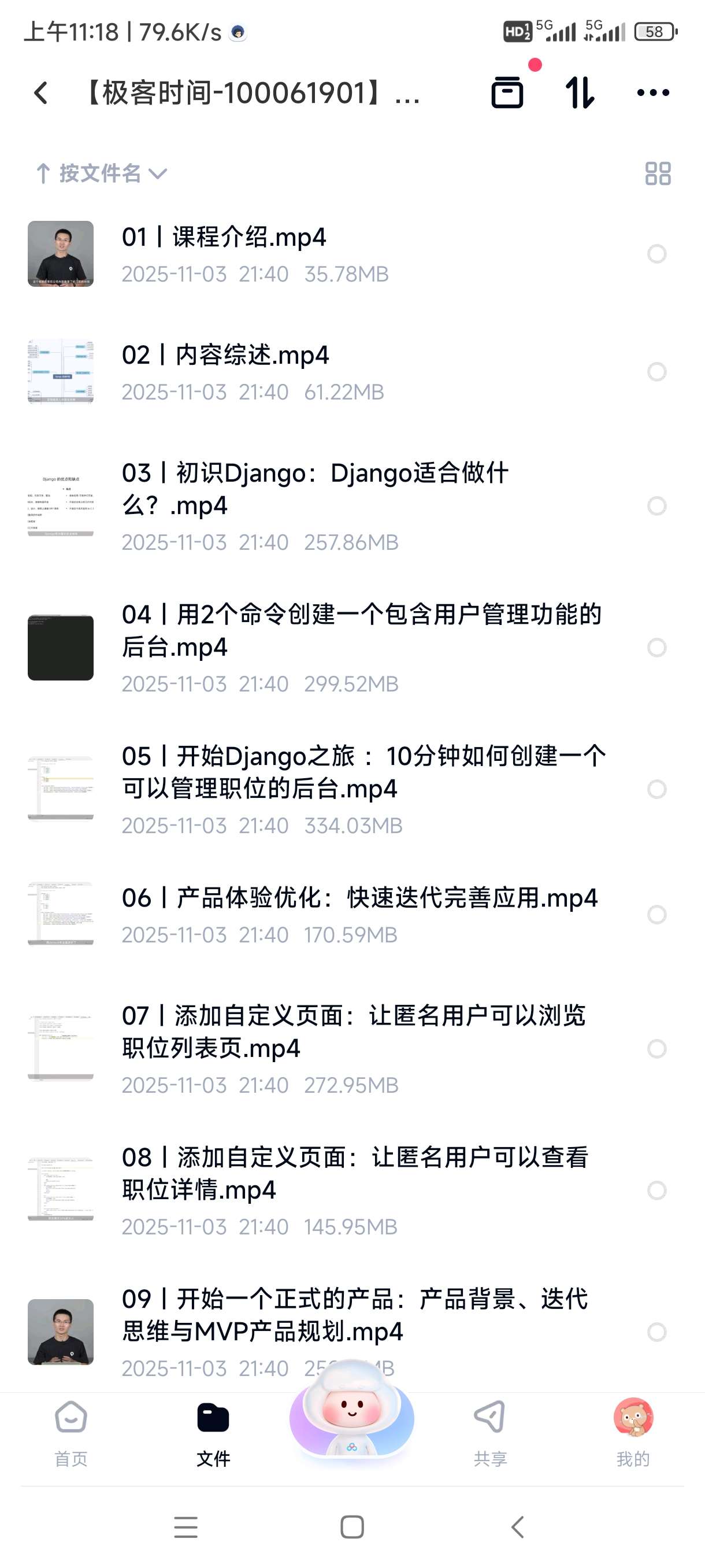705x1568 pixels.
Task: Open the transfer list icon
Action: pos(578,93)
